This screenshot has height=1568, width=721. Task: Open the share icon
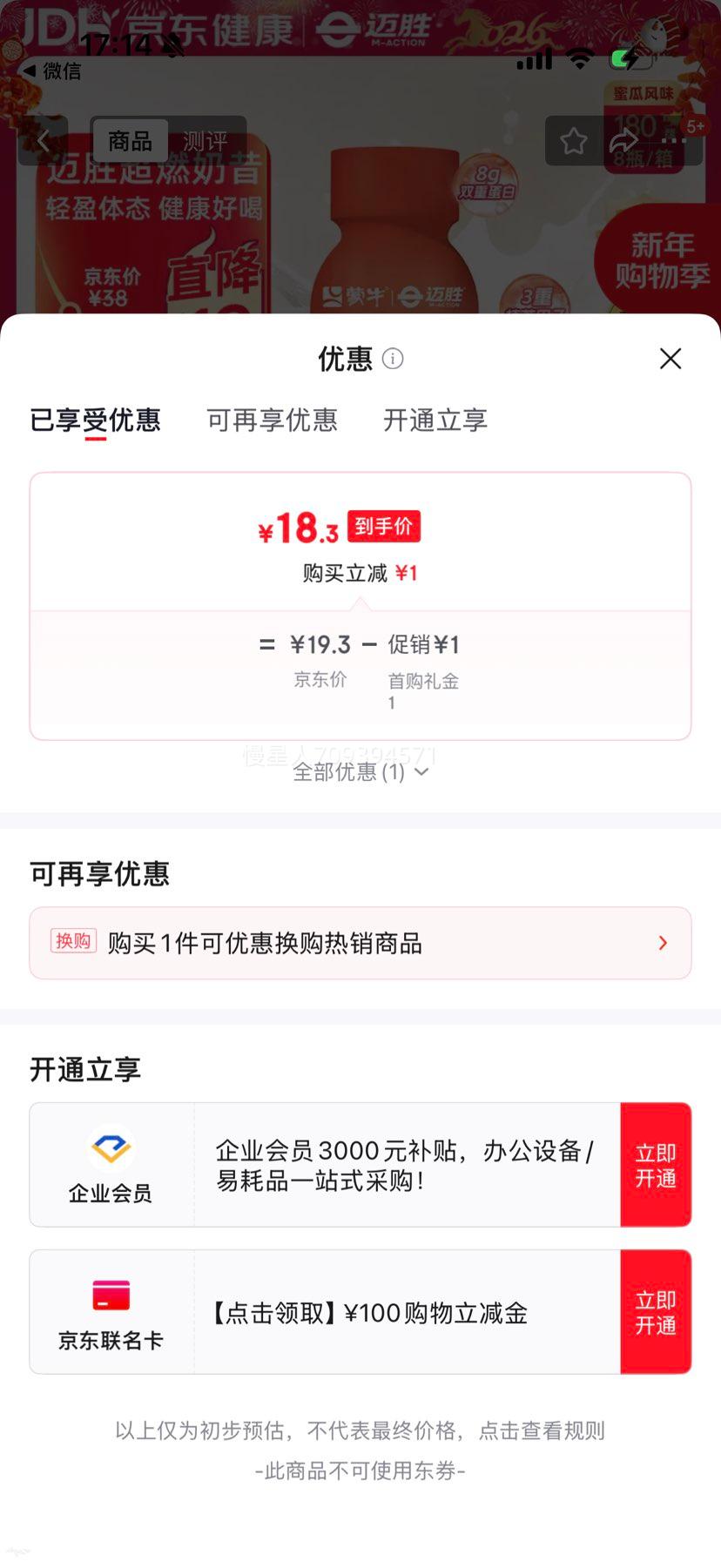pyautogui.click(x=623, y=140)
